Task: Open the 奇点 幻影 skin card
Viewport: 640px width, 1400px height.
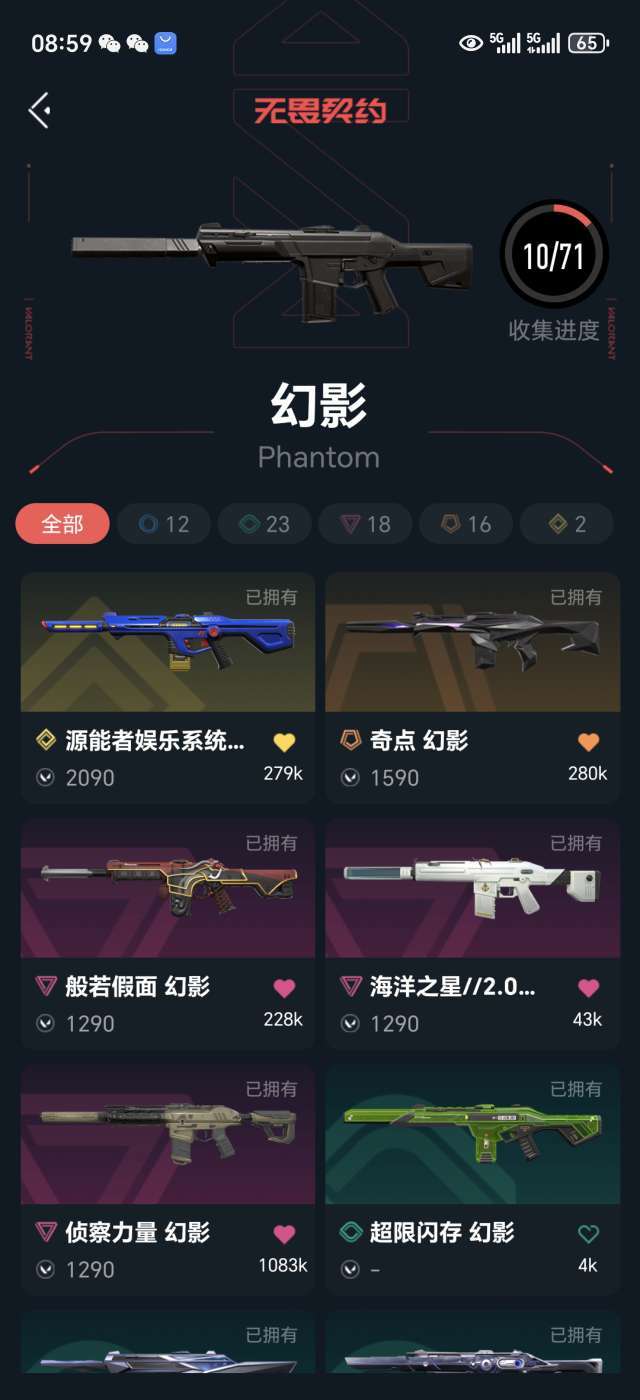Action: [x=473, y=687]
